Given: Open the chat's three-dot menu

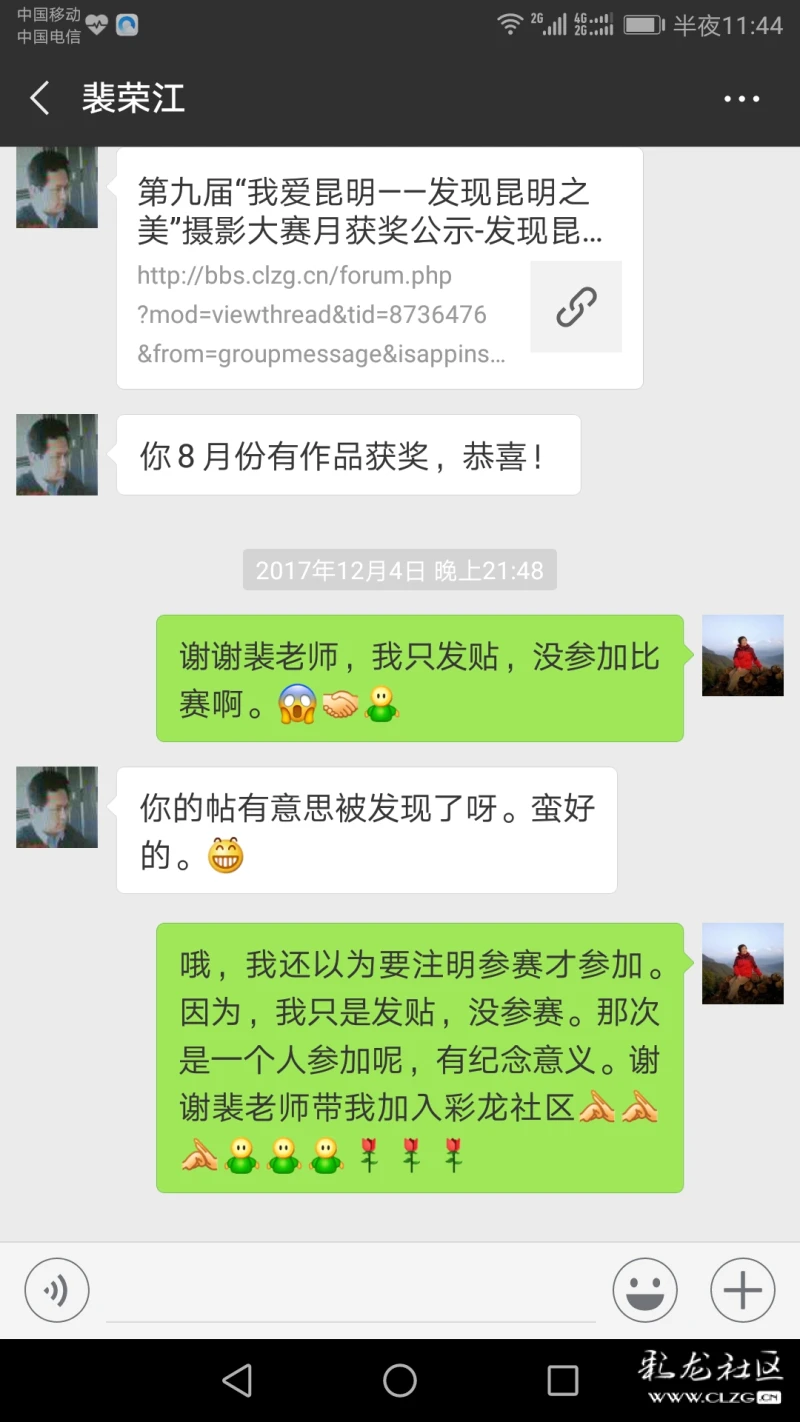Looking at the screenshot, I should click(741, 98).
